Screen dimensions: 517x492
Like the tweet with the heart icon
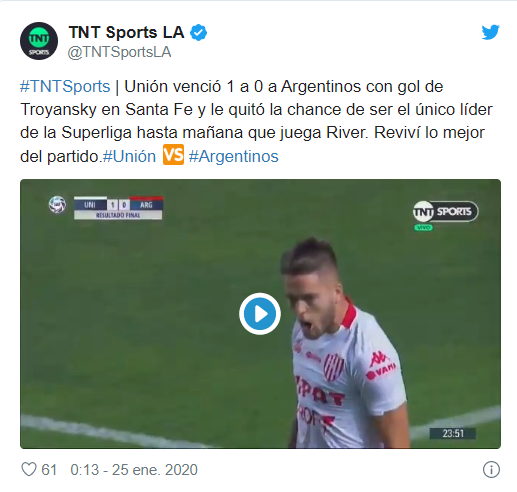click(29, 469)
